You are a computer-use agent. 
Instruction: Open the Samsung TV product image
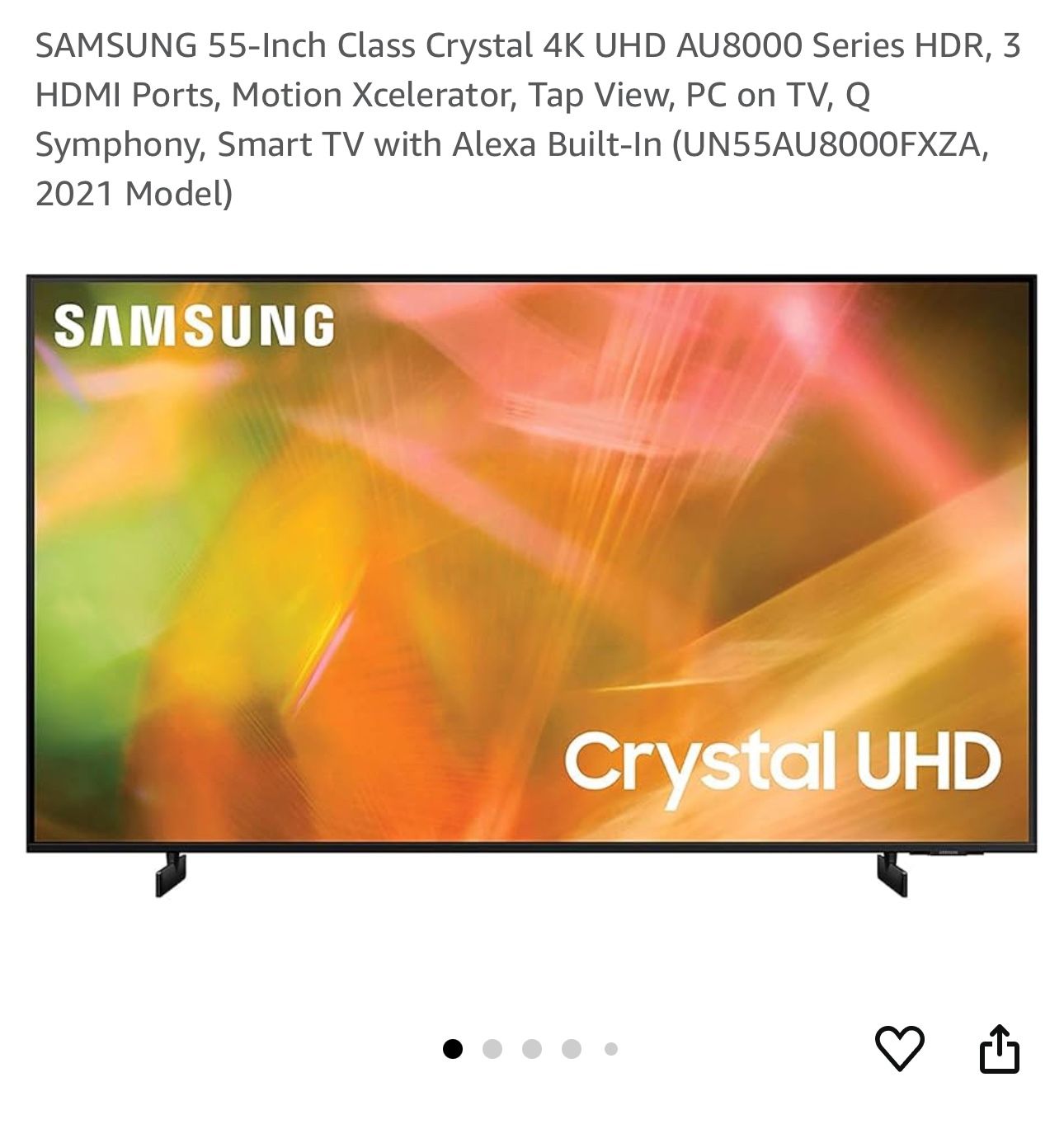pos(531,586)
